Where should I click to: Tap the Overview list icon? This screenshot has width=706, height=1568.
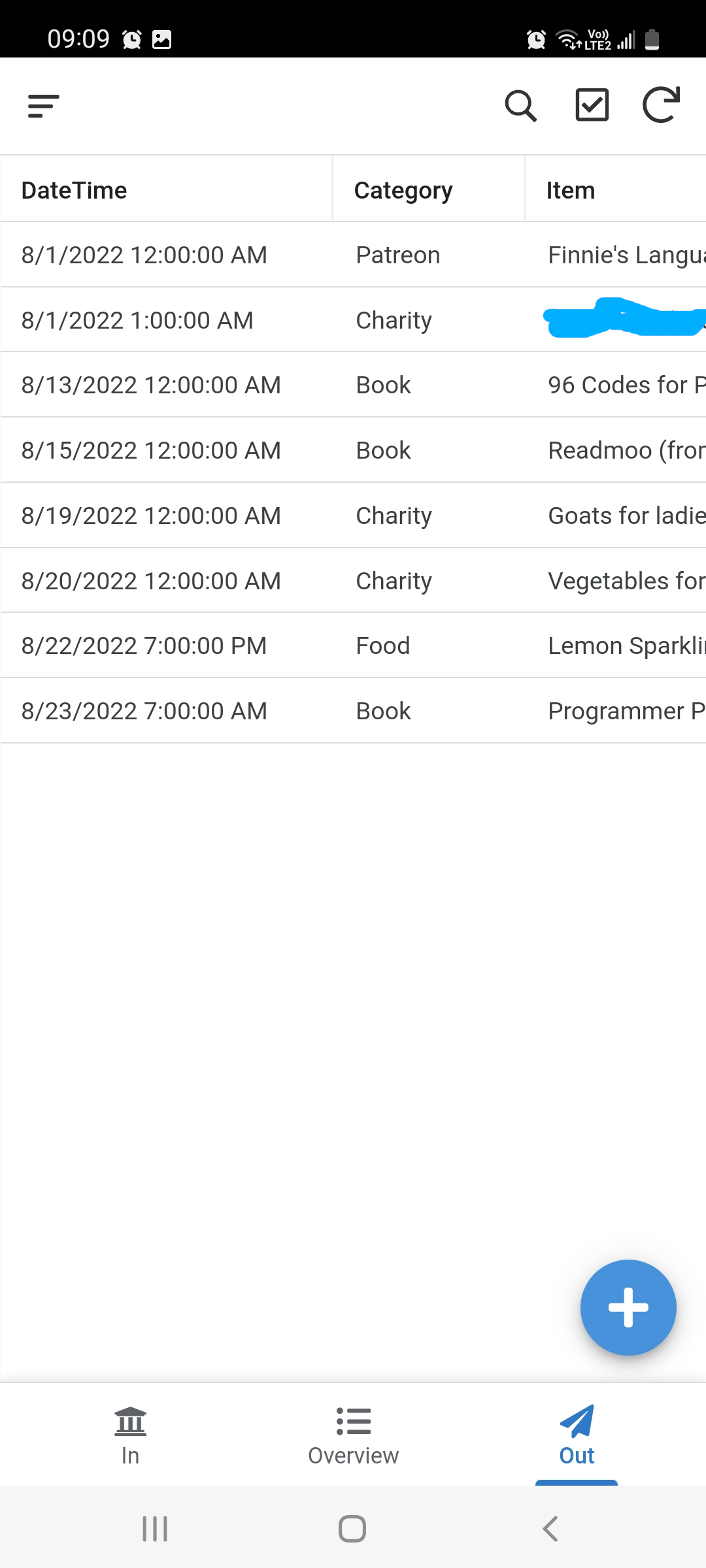pos(352,1422)
